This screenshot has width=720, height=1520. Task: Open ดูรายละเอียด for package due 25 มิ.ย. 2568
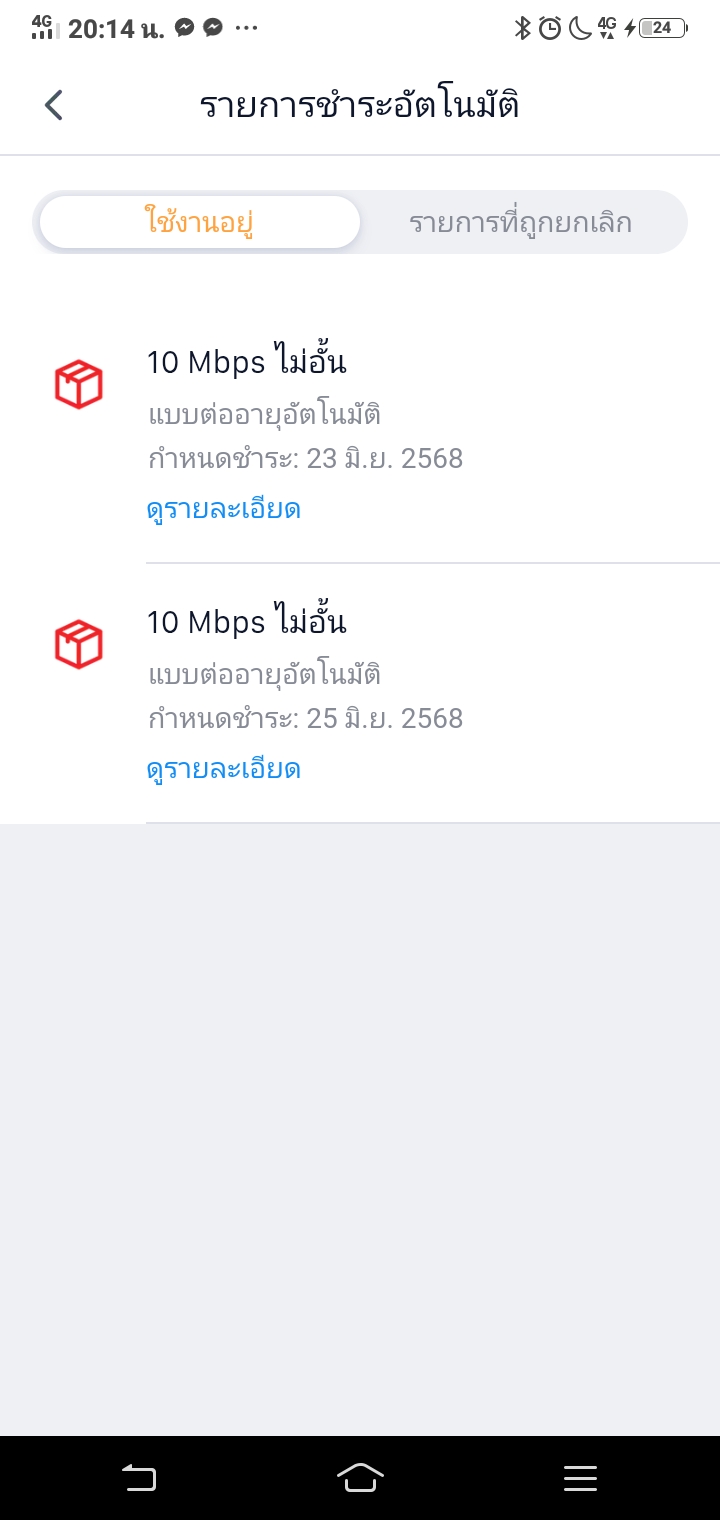224,769
